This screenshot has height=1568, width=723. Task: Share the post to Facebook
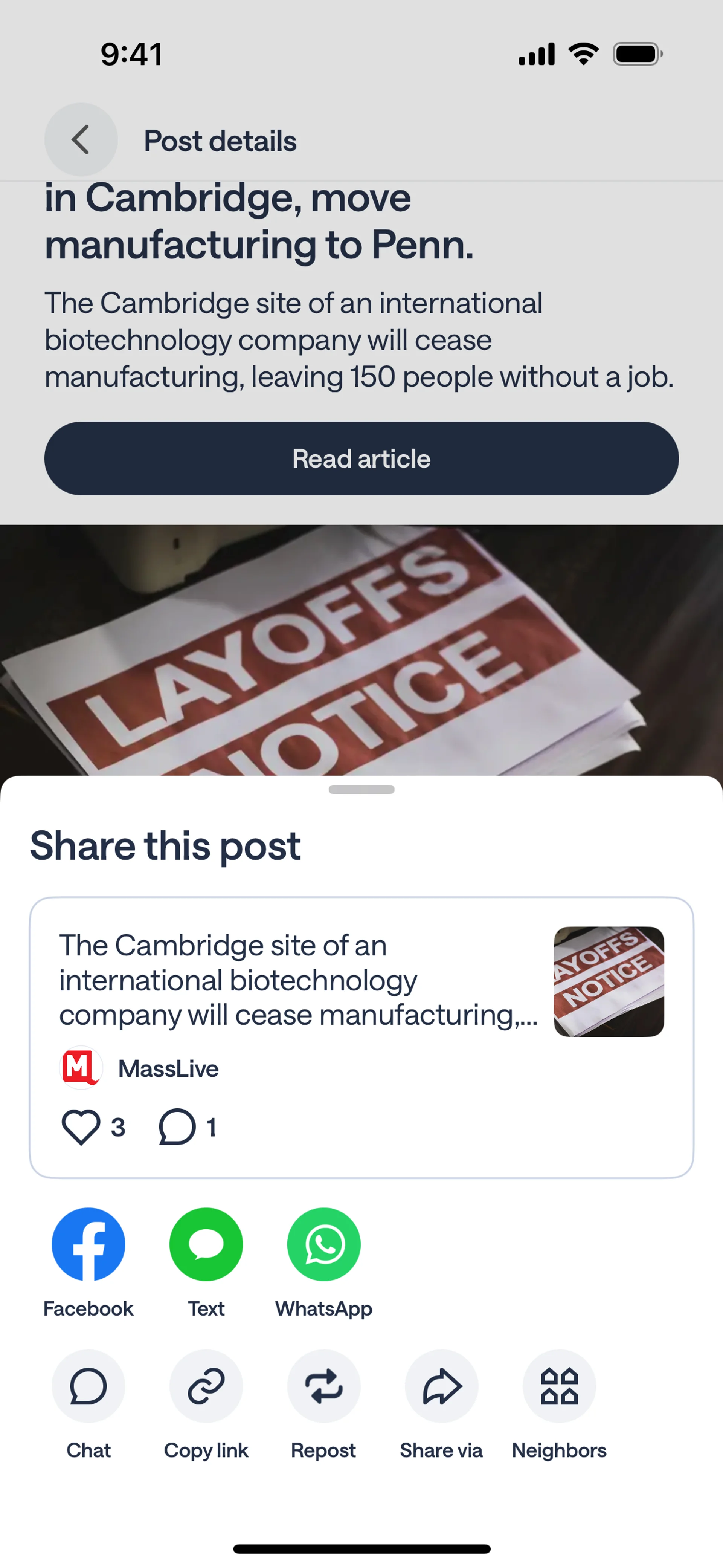[88, 1244]
